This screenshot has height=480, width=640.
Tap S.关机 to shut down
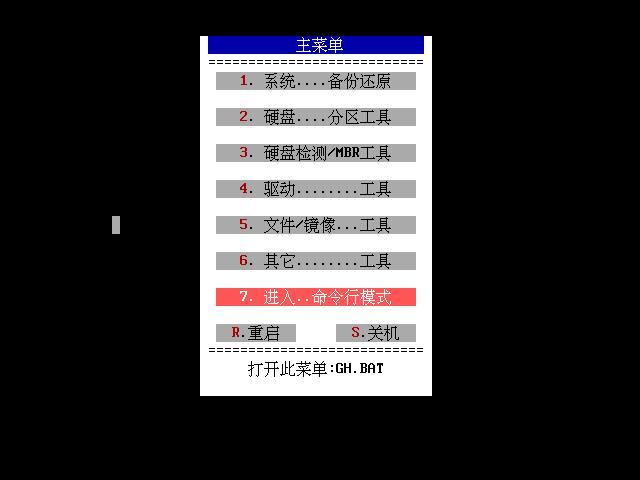[375, 333]
